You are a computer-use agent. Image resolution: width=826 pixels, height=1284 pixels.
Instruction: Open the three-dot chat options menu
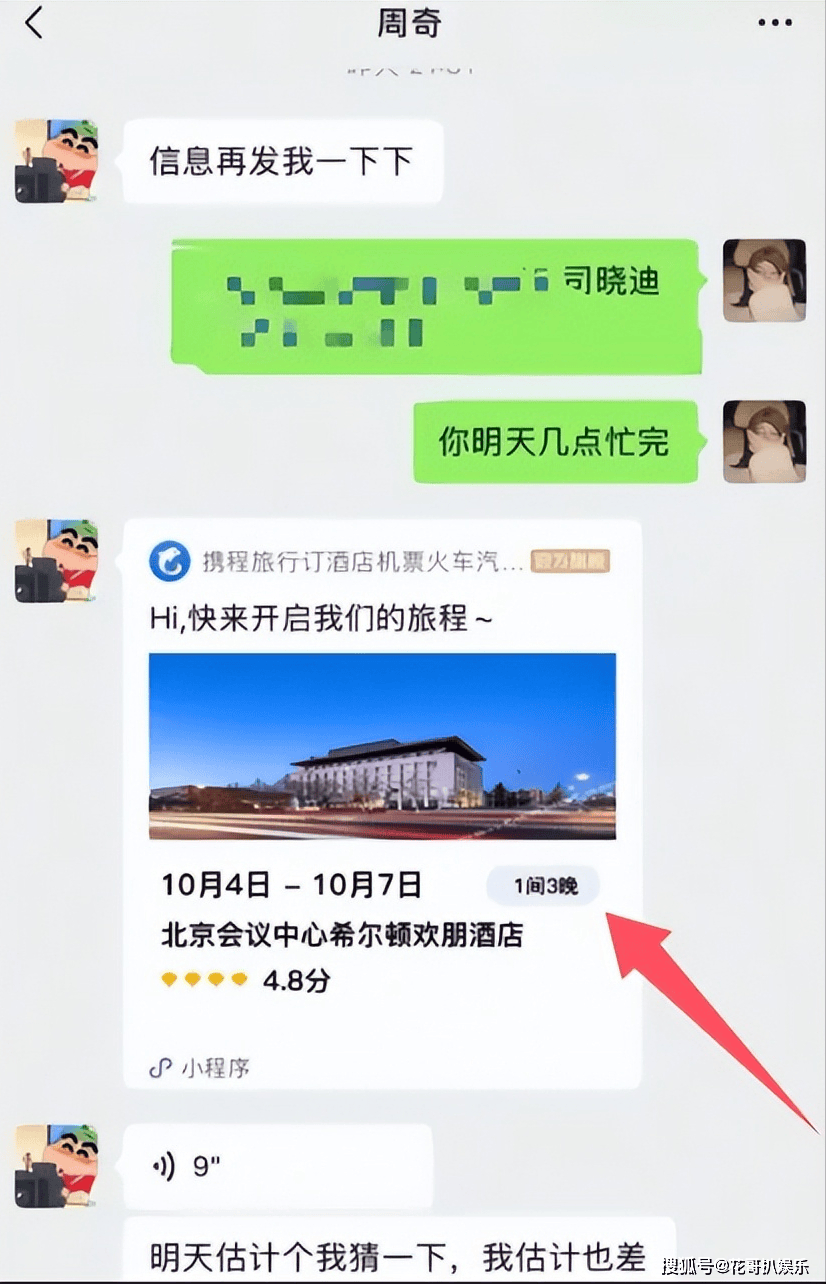pyautogui.click(x=773, y=23)
